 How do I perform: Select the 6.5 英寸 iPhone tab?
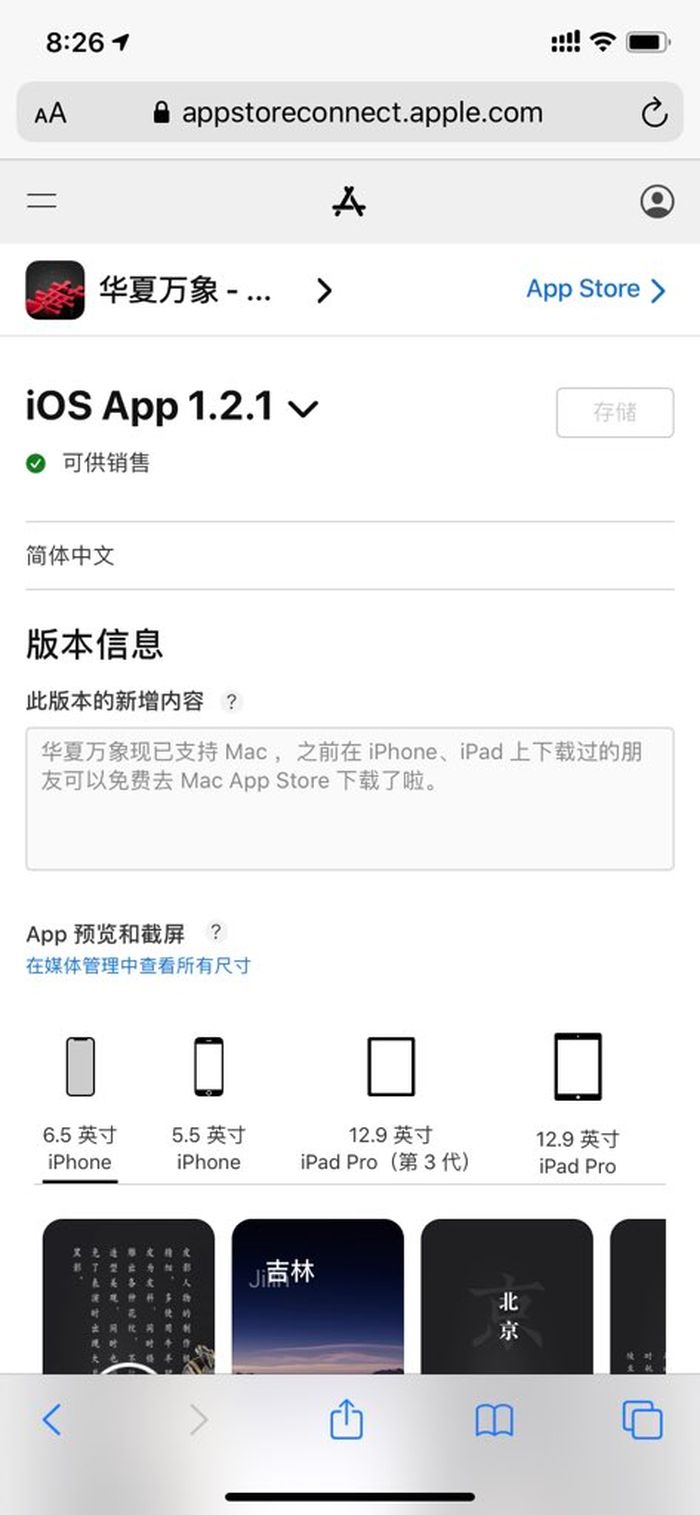tap(80, 1110)
